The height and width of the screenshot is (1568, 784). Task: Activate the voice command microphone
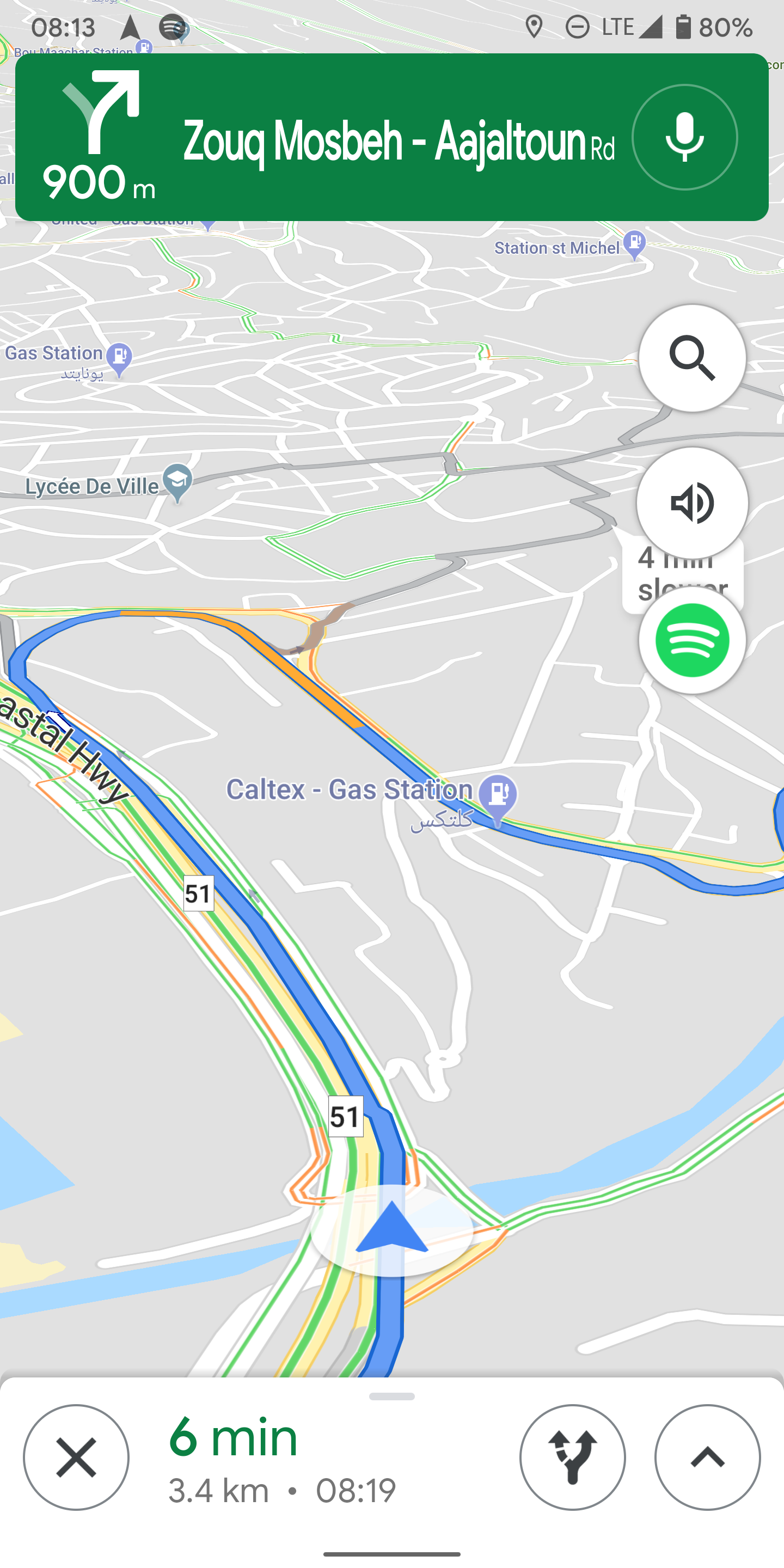[x=684, y=138]
